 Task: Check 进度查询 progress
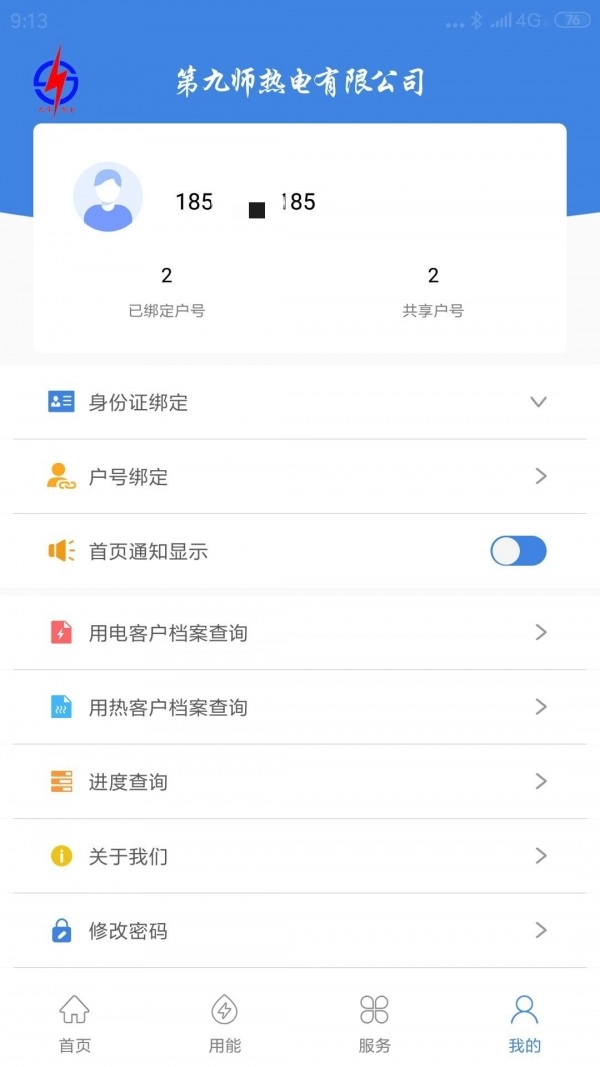point(300,782)
